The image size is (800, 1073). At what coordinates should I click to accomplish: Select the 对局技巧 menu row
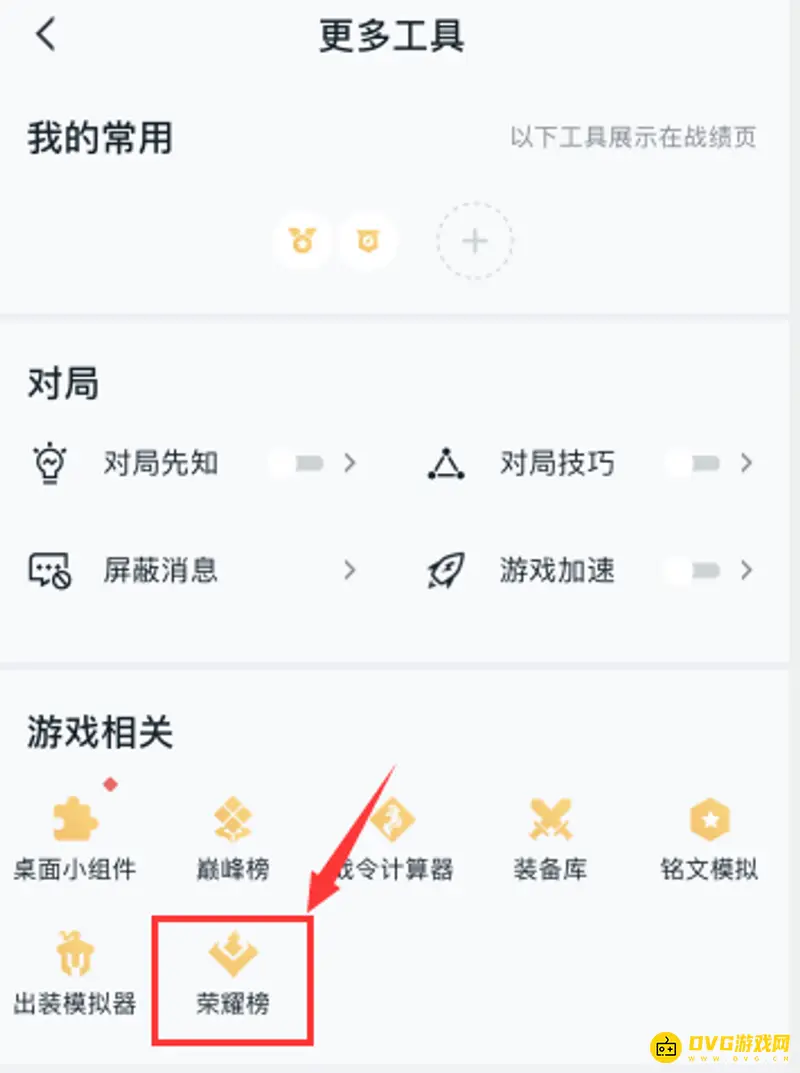coord(558,463)
